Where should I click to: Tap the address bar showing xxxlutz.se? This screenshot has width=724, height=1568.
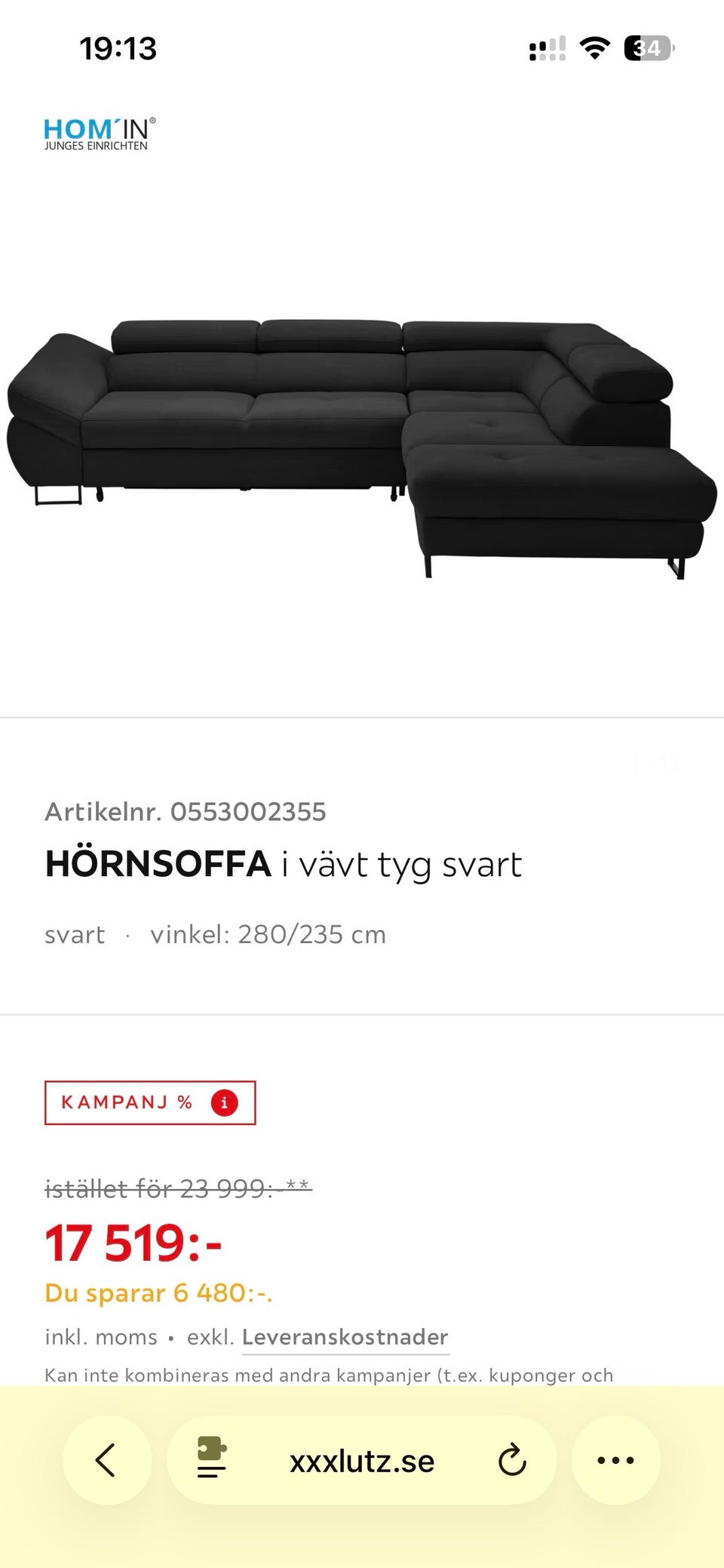(362, 1459)
